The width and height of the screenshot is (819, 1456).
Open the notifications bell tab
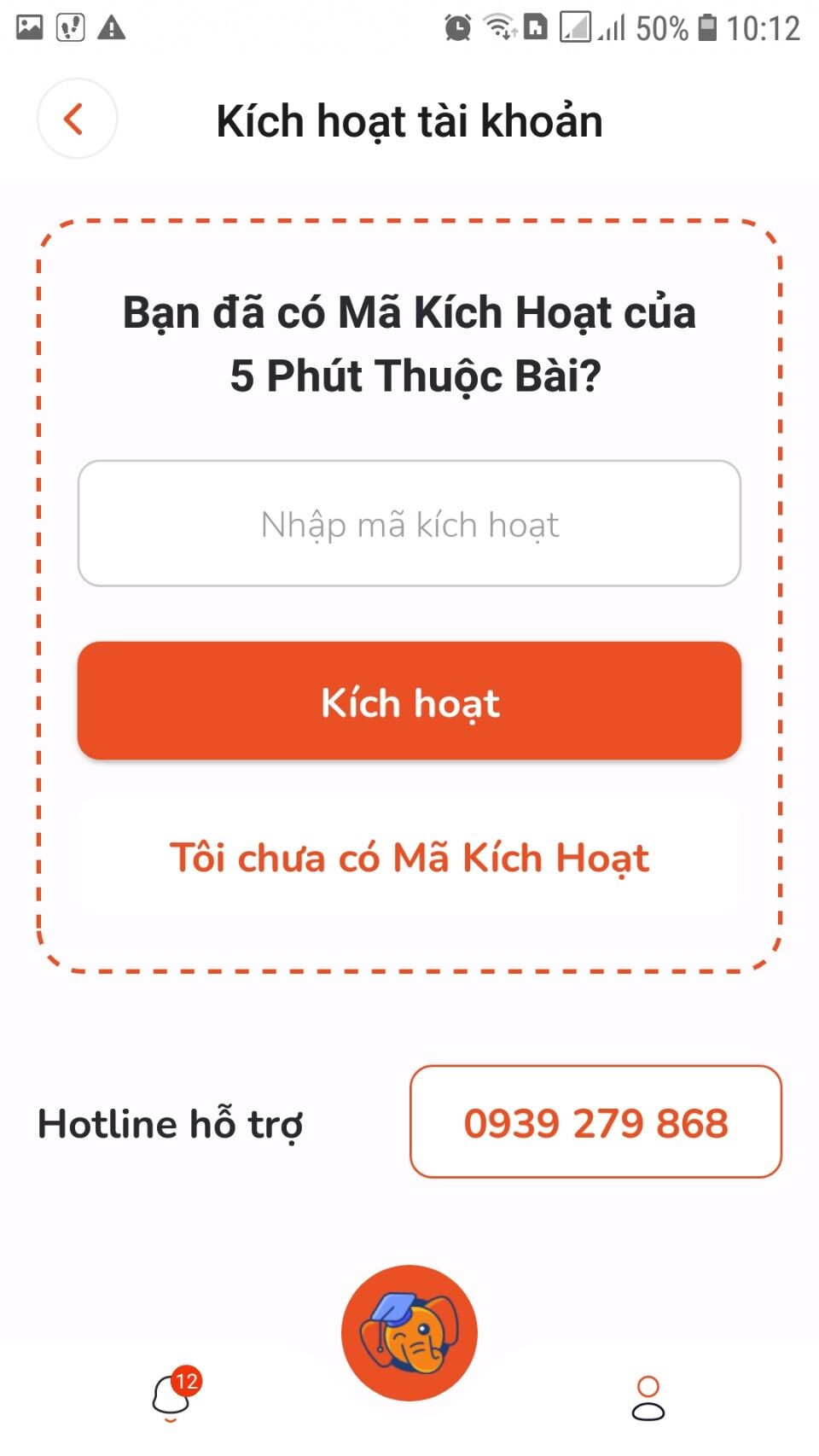(172, 1397)
